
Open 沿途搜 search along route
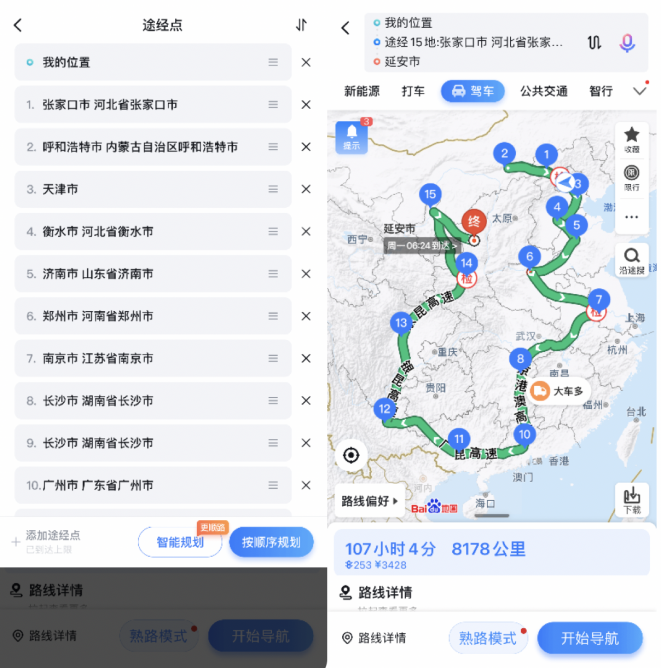click(631, 260)
